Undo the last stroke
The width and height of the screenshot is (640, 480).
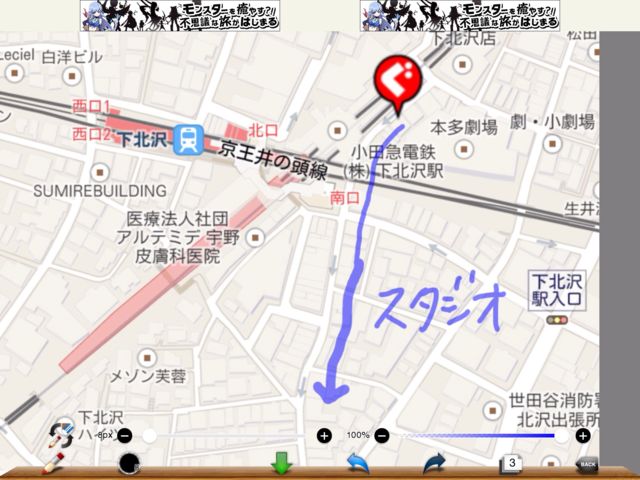coord(359,463)
